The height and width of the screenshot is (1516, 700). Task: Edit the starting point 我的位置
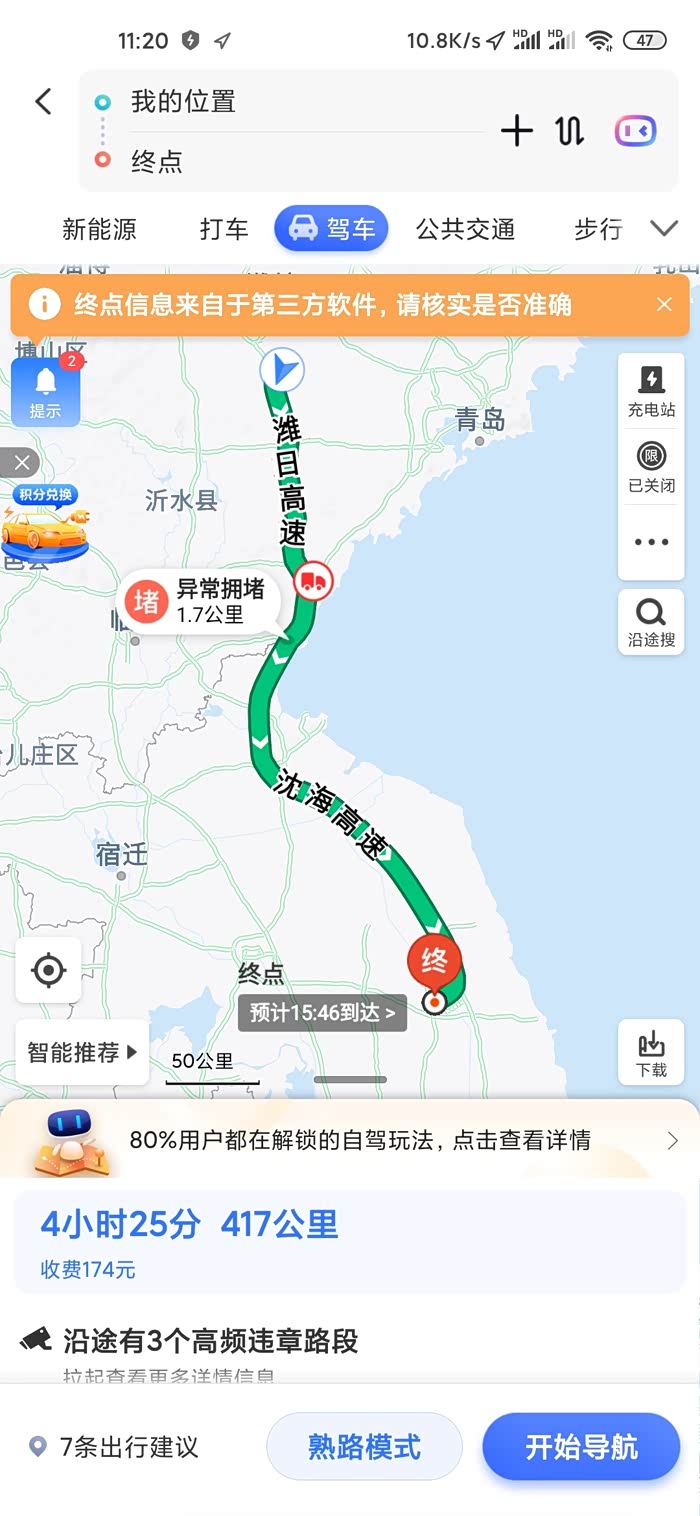pos(290,102)
